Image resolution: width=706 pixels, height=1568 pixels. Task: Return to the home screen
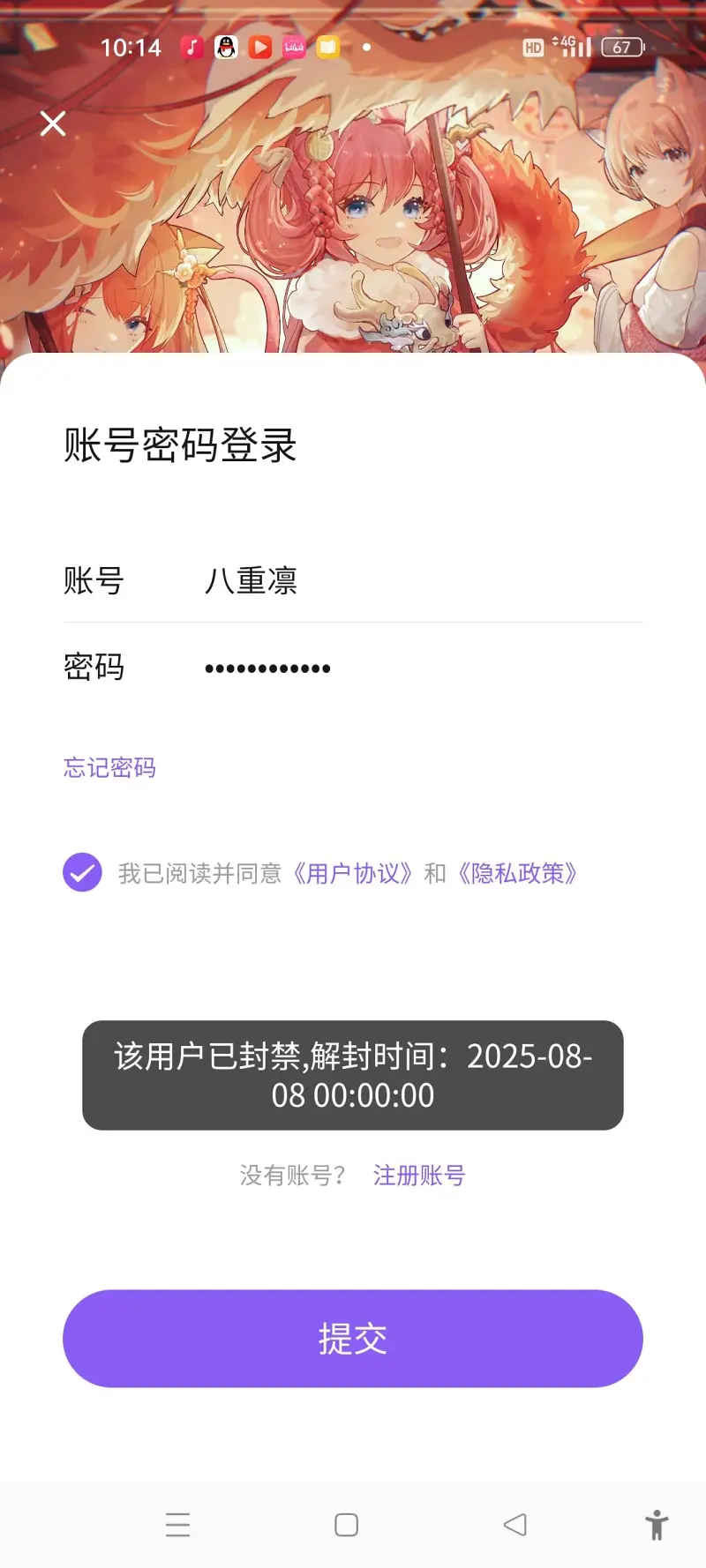tap(347, 1525)
